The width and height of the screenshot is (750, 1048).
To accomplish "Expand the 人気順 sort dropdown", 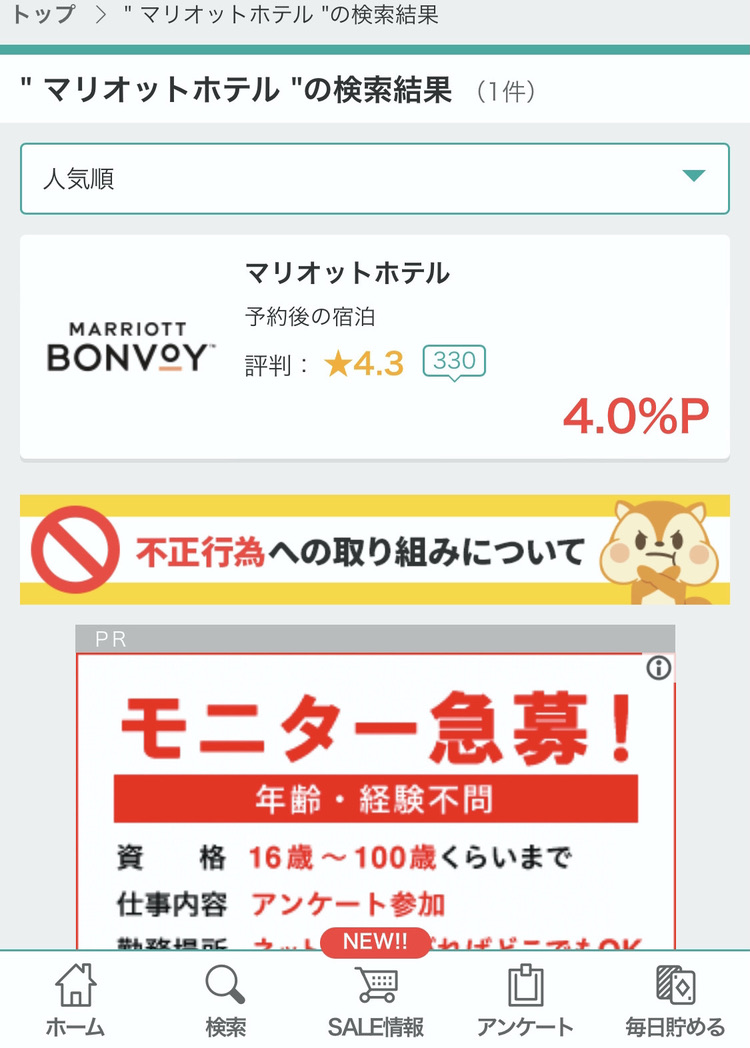I will point(374,179).
